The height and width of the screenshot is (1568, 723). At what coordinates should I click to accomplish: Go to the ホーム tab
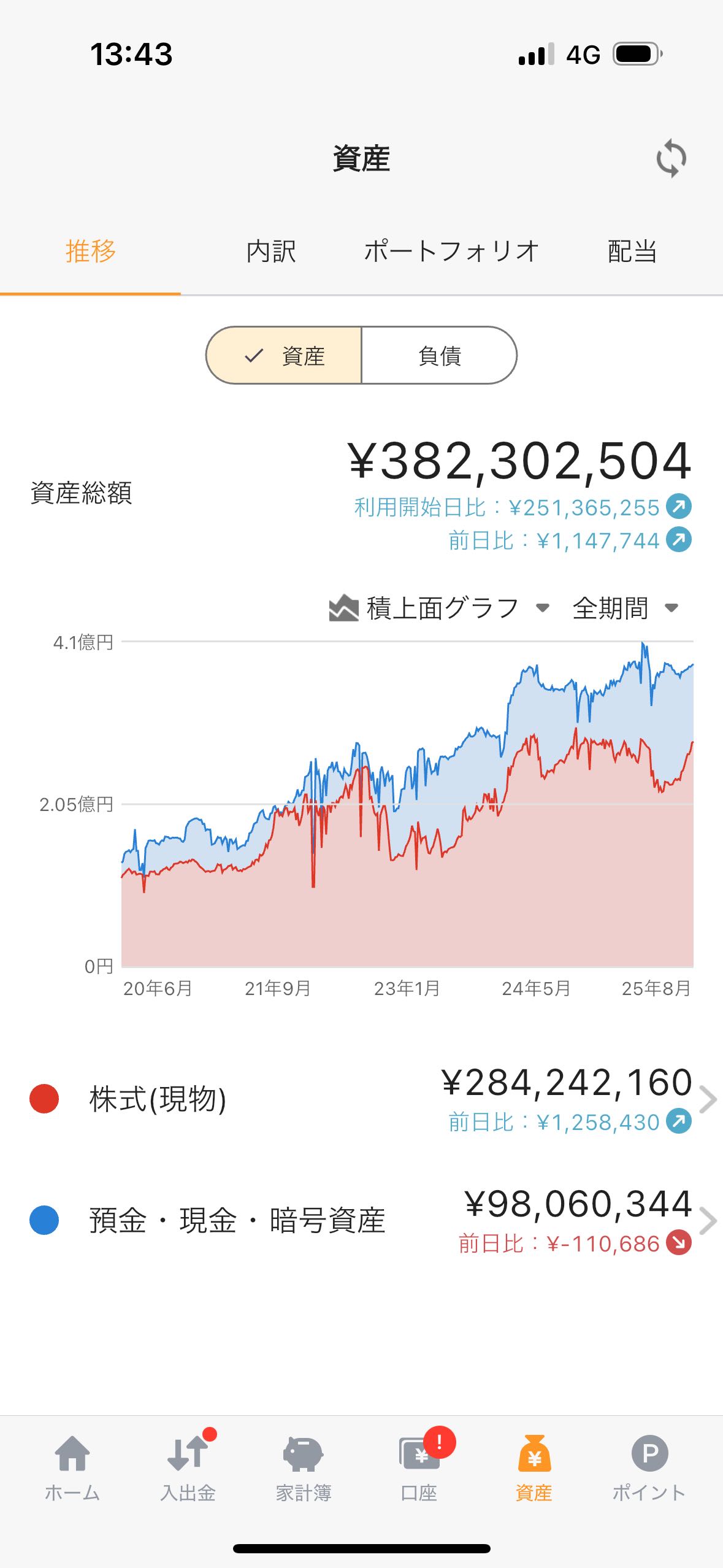[72, 1468]
